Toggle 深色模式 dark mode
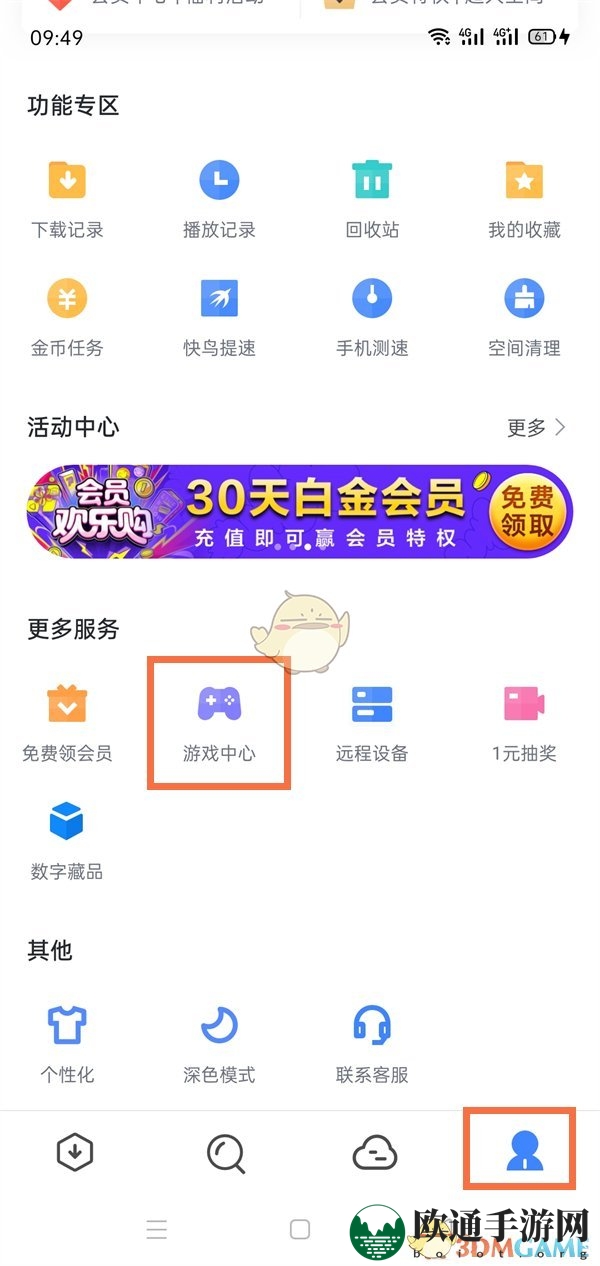 [219, 1043]
